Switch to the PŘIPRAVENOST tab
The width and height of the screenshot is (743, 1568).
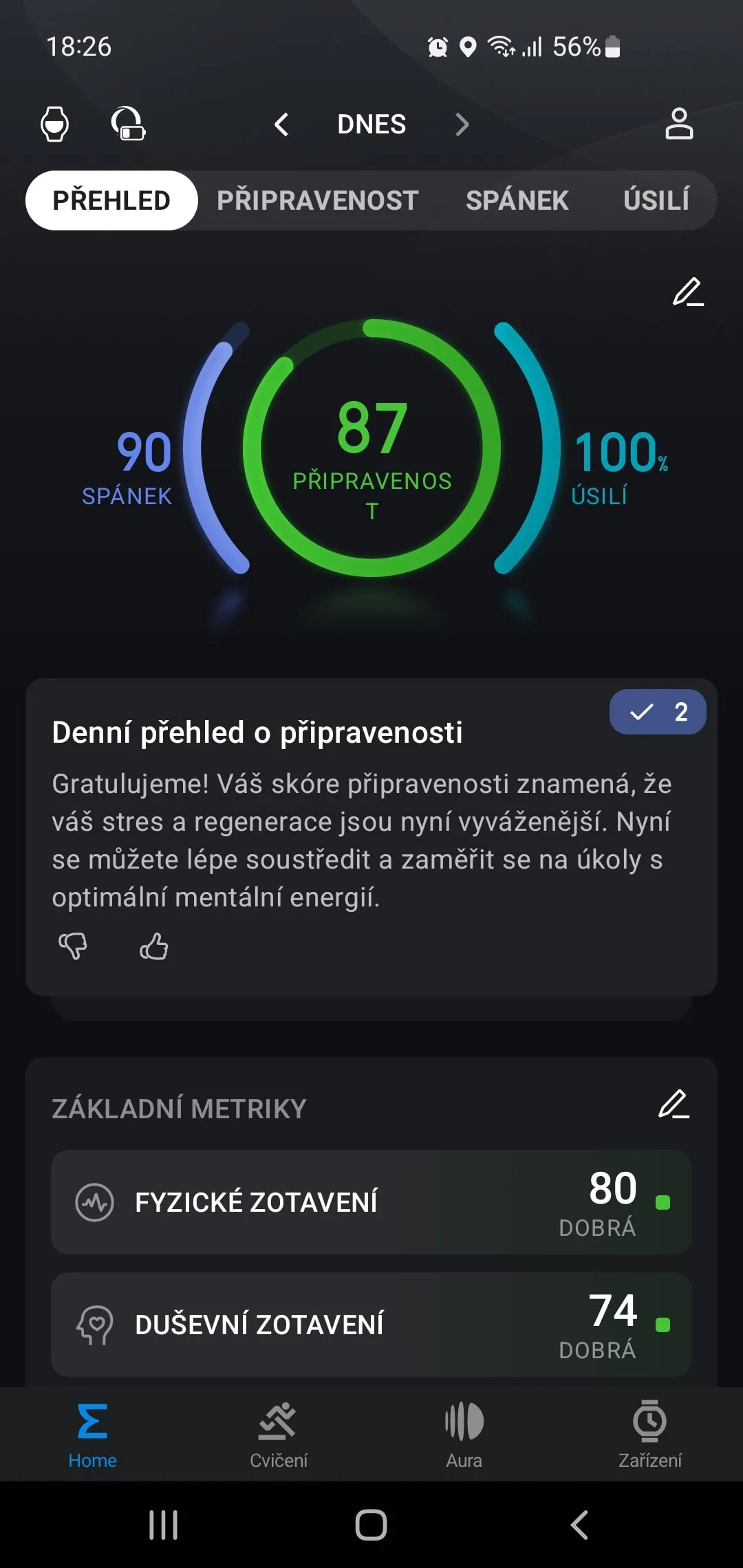click(317, 201)
